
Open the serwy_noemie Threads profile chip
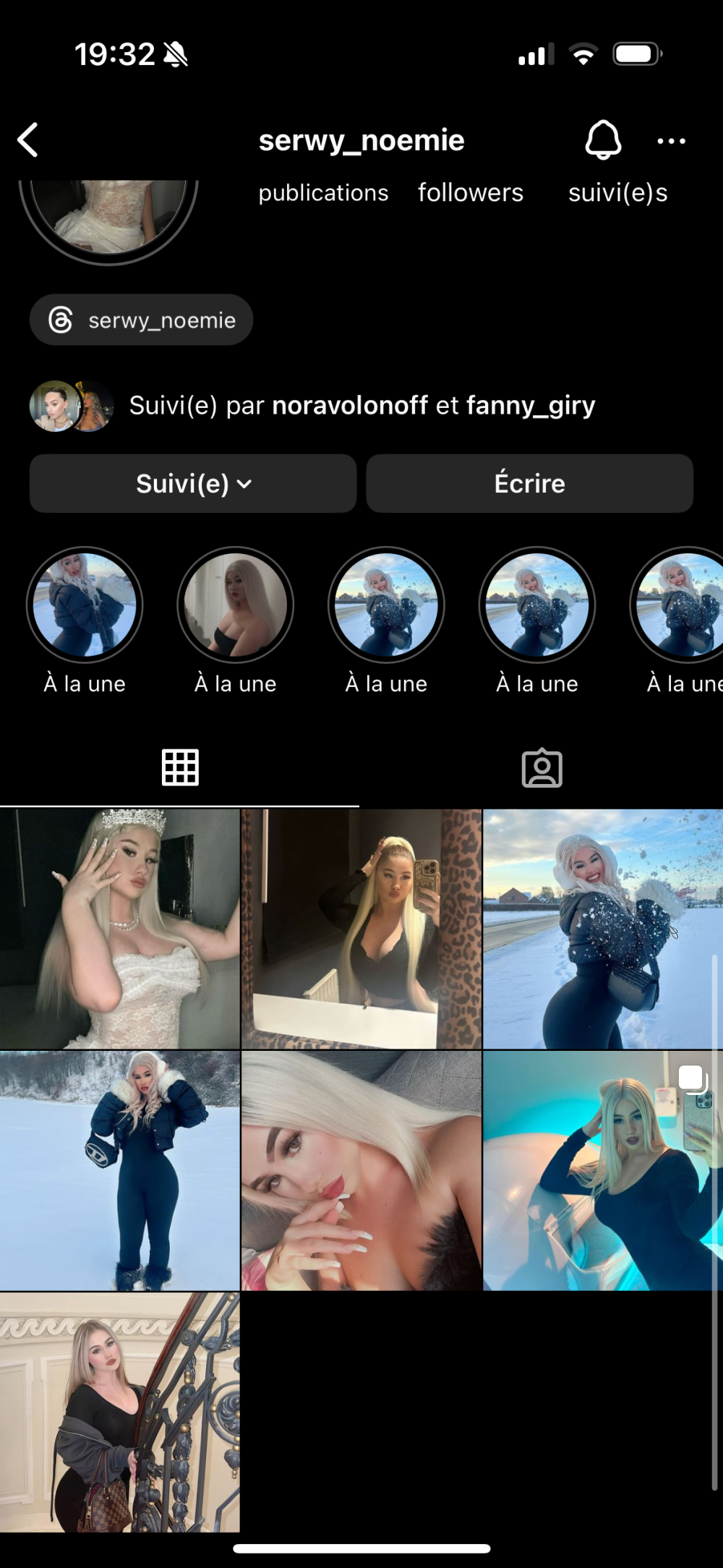click(x=142, y=320)
